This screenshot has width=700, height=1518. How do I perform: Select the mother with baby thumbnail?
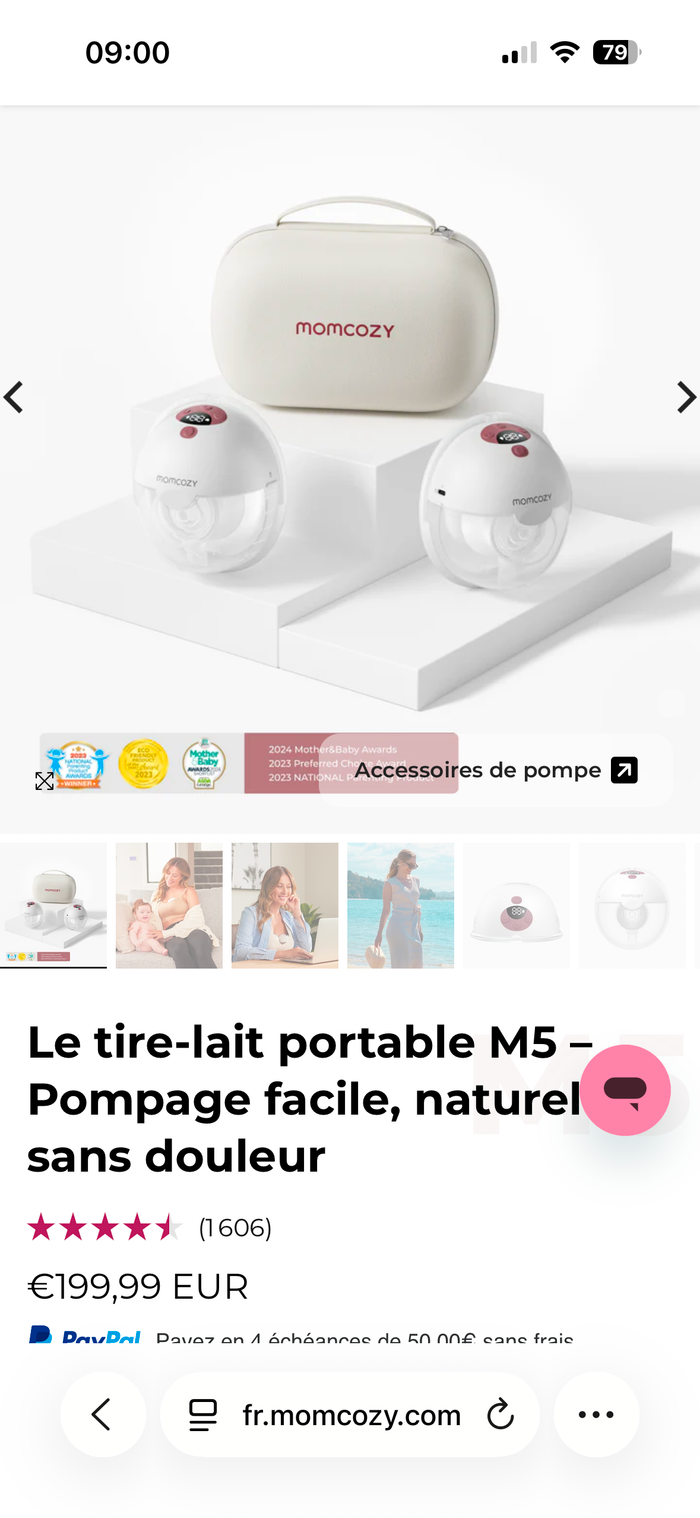169,905
